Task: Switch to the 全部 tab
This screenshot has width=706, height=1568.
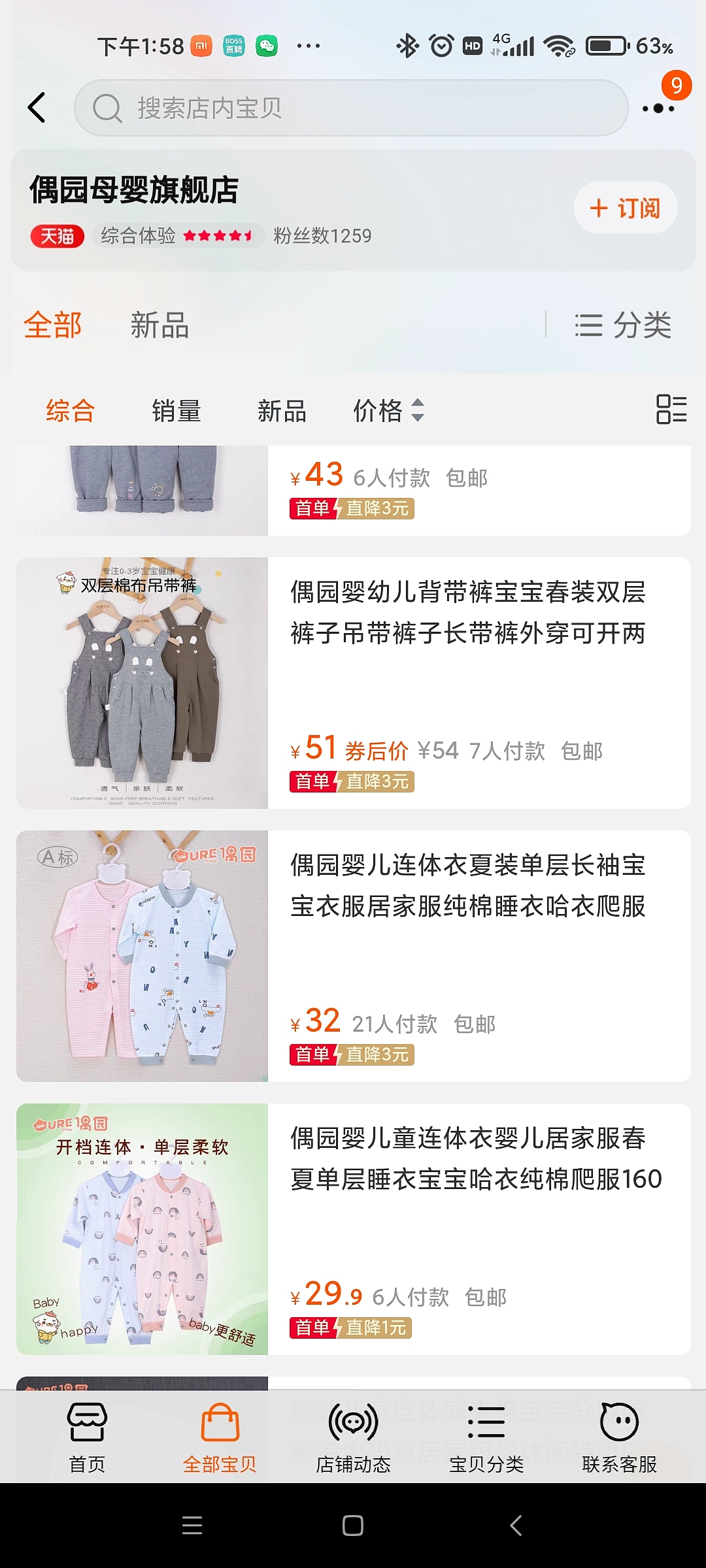Action: [x=52, y=325]
